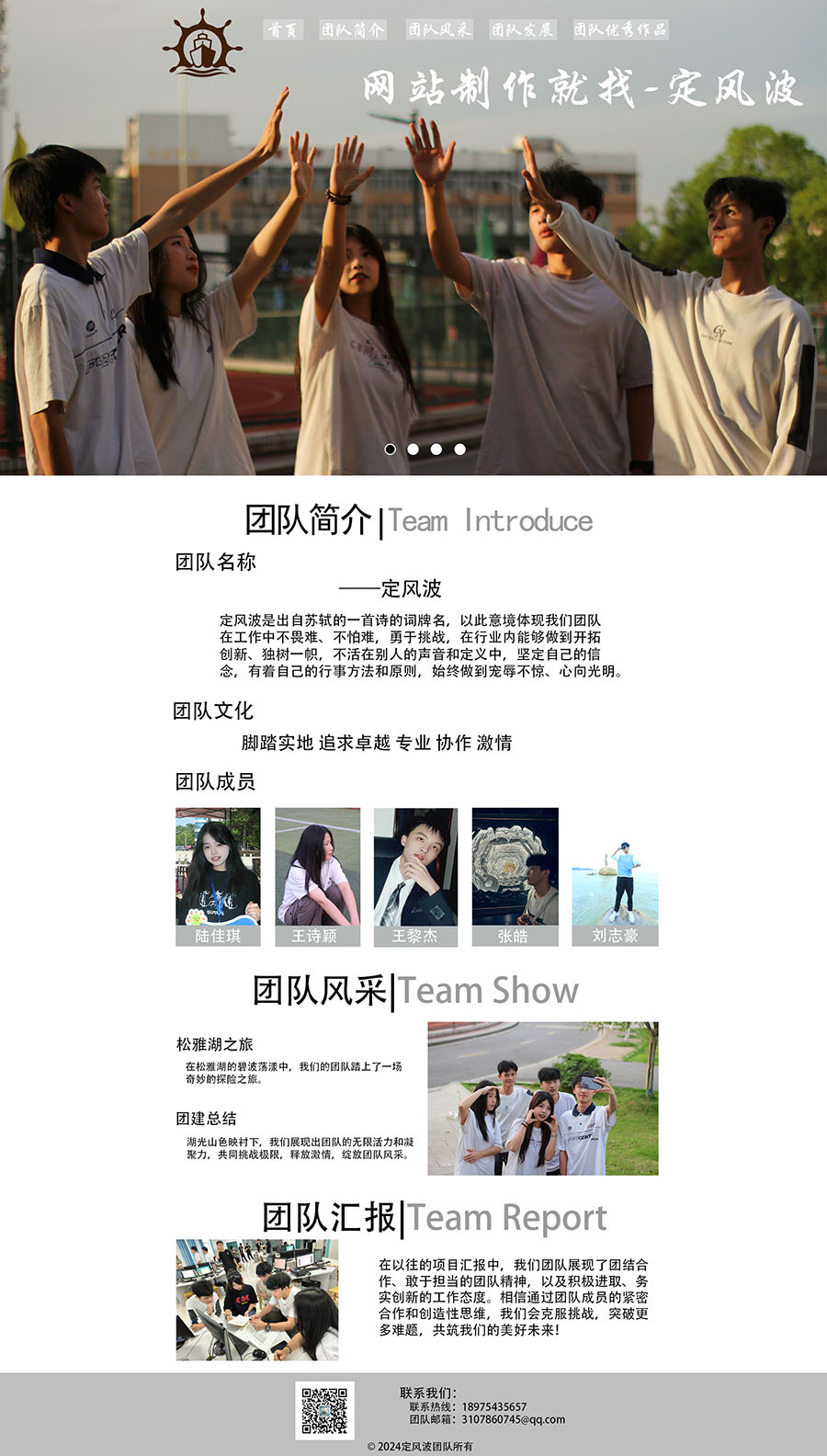Open member card 王诗颖
This screenshot has width=827, height=1456.
(317, 876)
